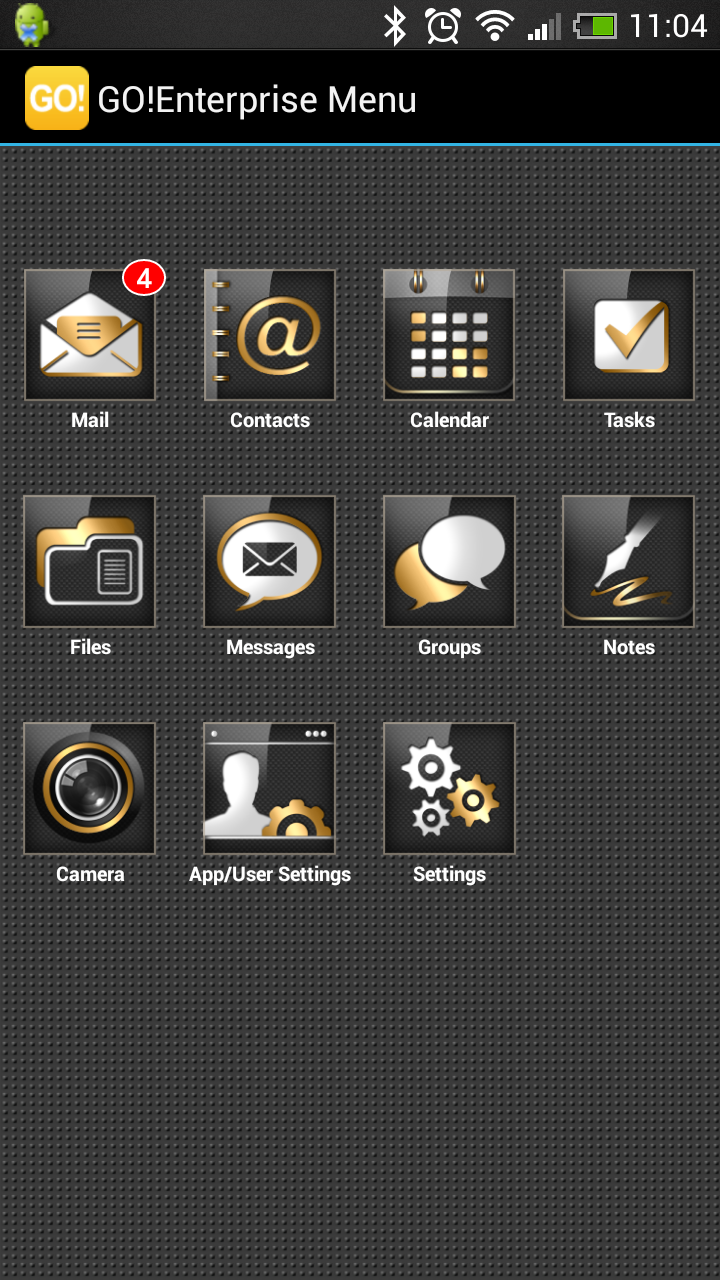This screenshot has width=720, height=1280.
Task: Open the Groups tile
Action: [449, 562]
